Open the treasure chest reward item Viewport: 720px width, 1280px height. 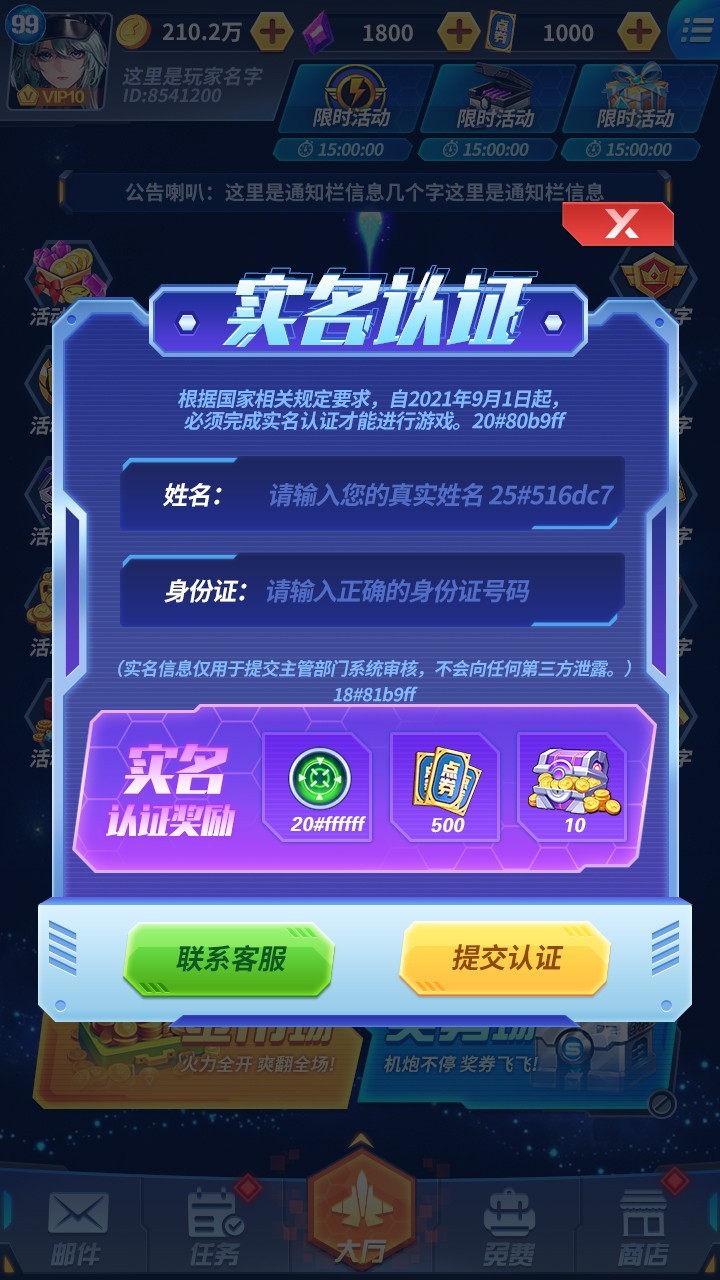coord(573,787)
